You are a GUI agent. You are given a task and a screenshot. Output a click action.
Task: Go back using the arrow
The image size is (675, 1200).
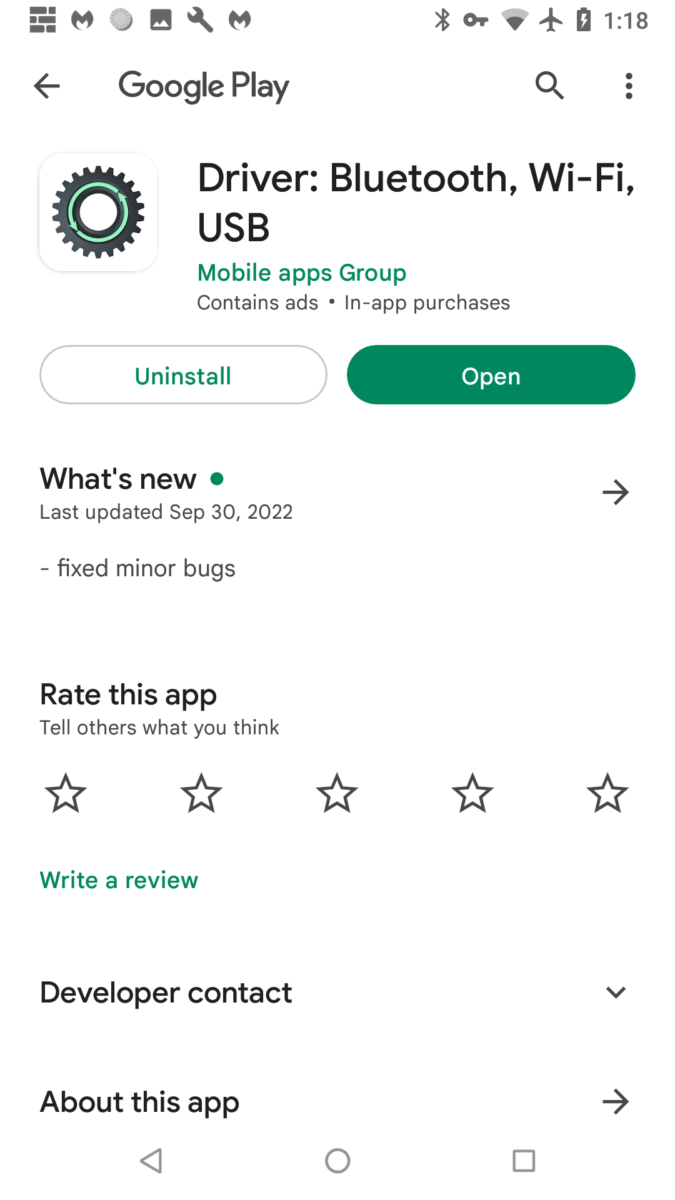point(47,87)
